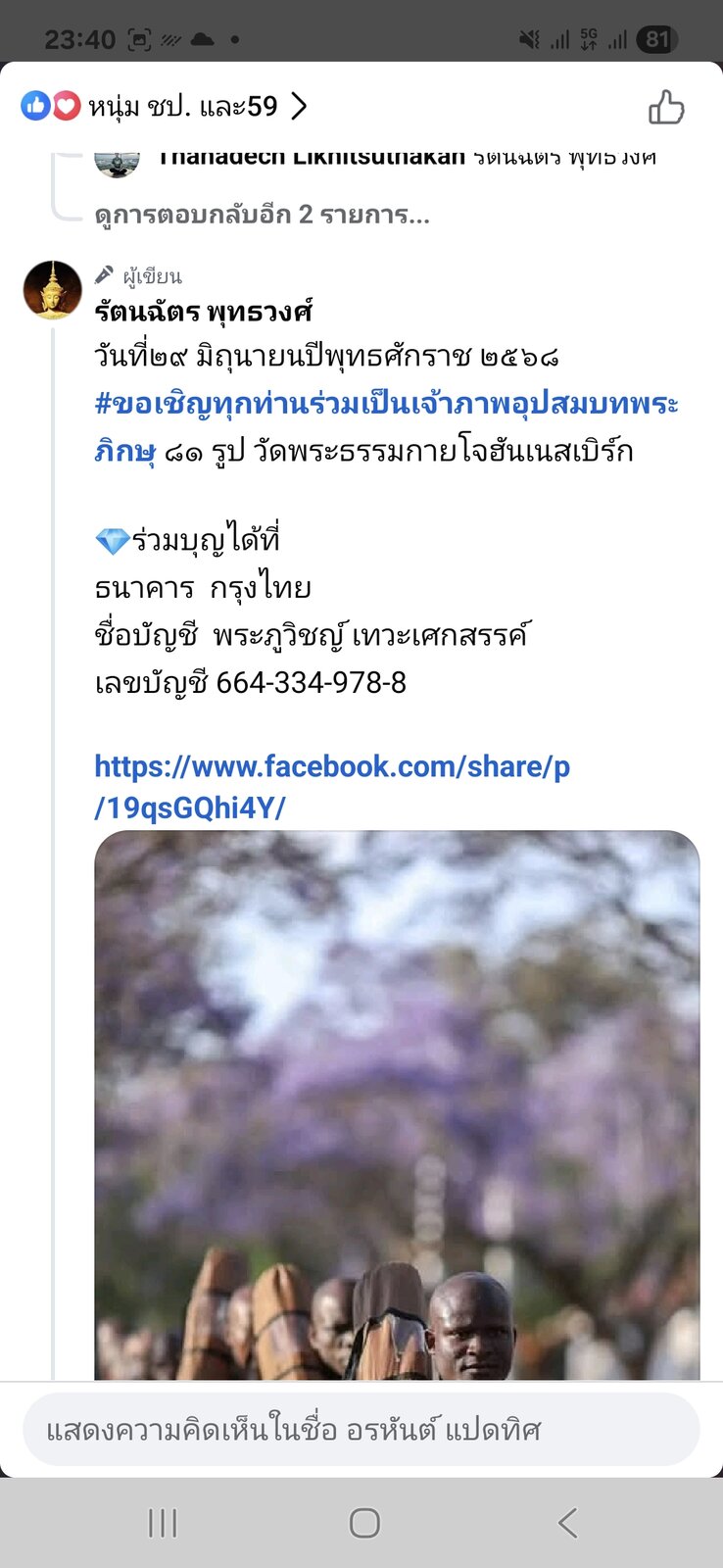
Task: Open hashtag #ขอเชิญทุกท่านร่วมเป็นเจ้าภาพอุปสมบทพระภิกษุ
Action: [x=386, y=426]
